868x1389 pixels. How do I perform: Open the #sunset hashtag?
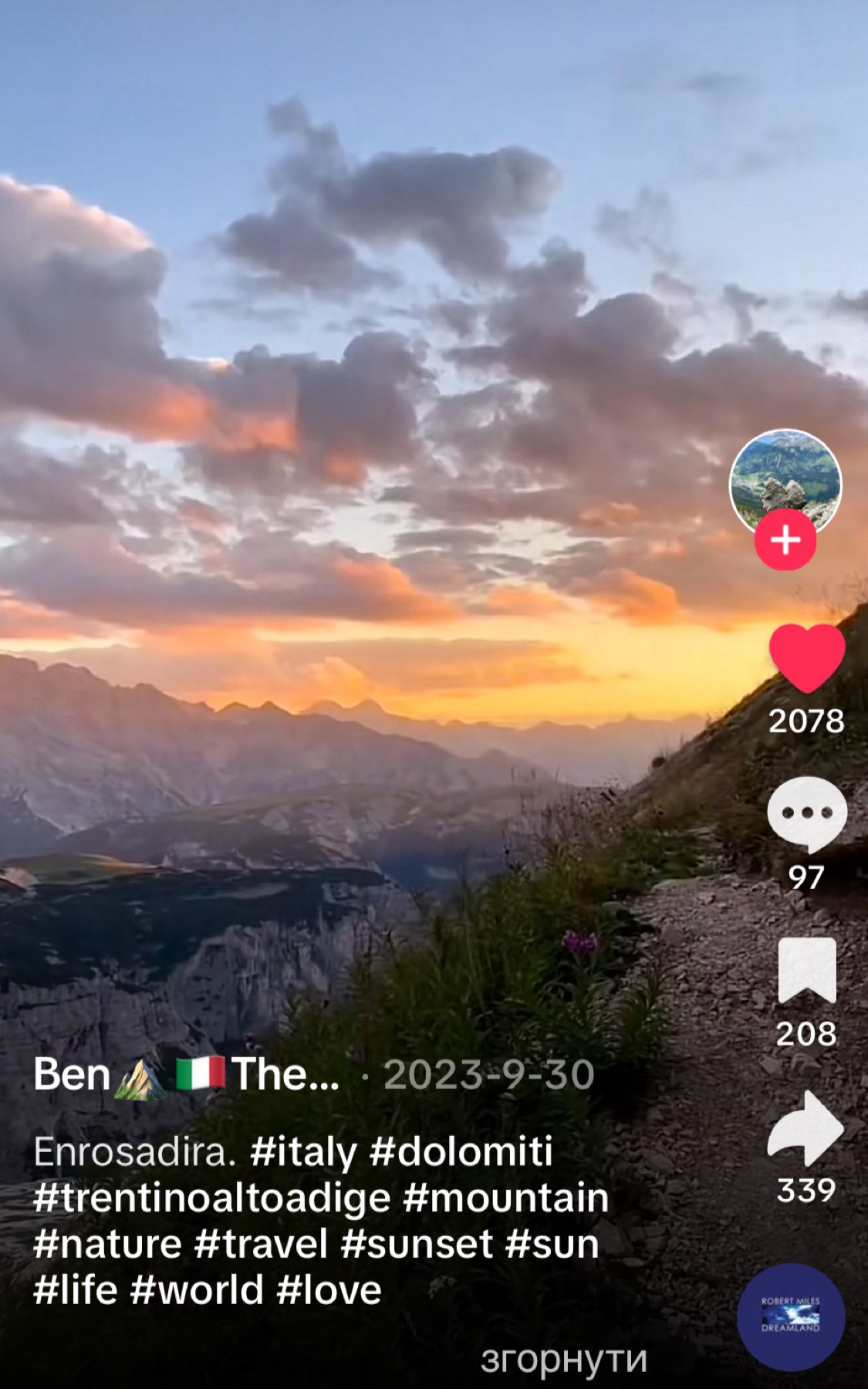pyautogui.click(x=417, y=1245)
